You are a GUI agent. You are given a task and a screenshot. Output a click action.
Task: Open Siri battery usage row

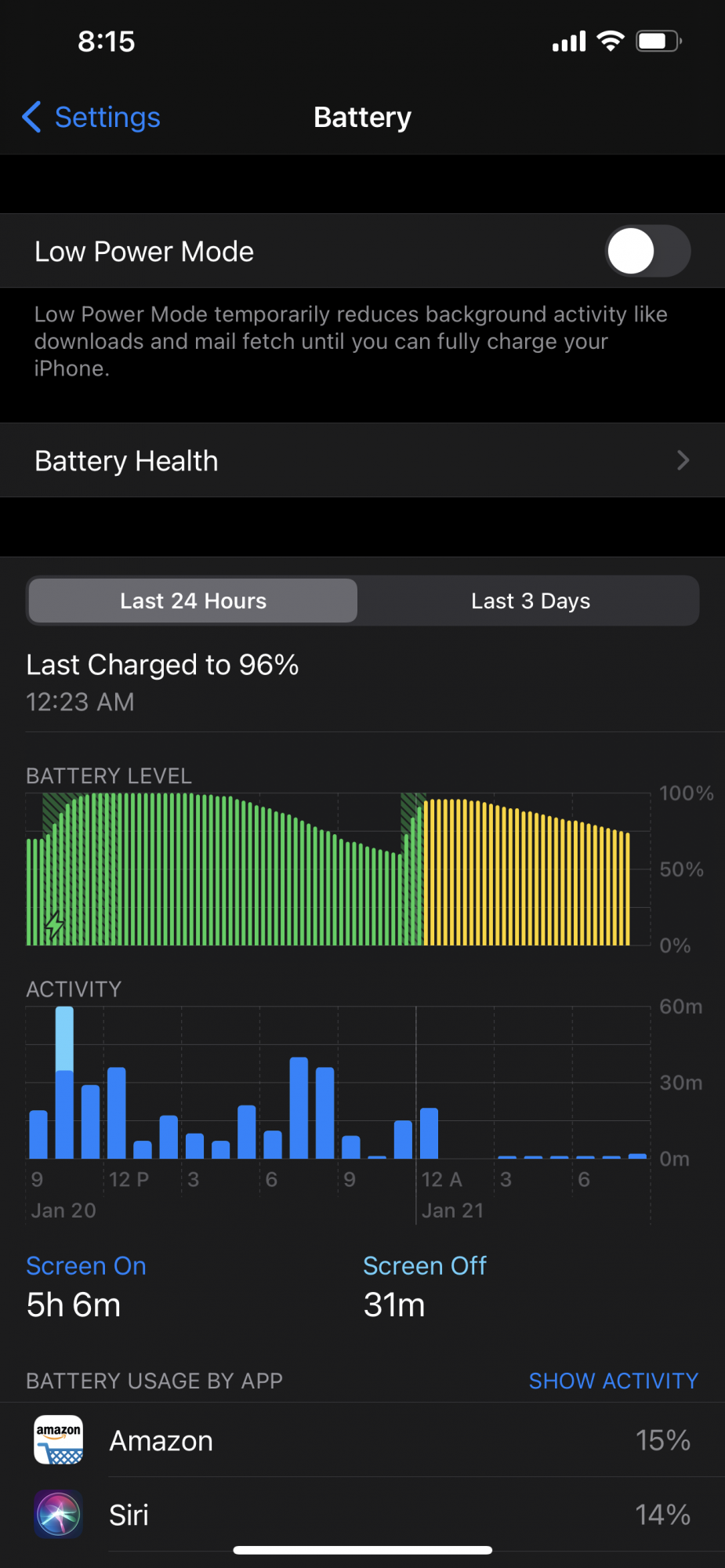click(x=362, y=1515)
